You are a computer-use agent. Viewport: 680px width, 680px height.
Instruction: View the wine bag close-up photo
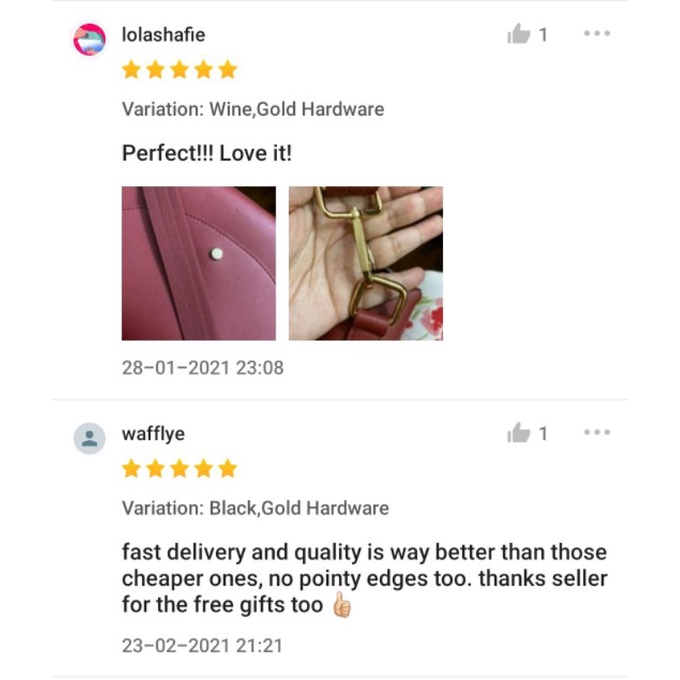click(x=199, y=263)
